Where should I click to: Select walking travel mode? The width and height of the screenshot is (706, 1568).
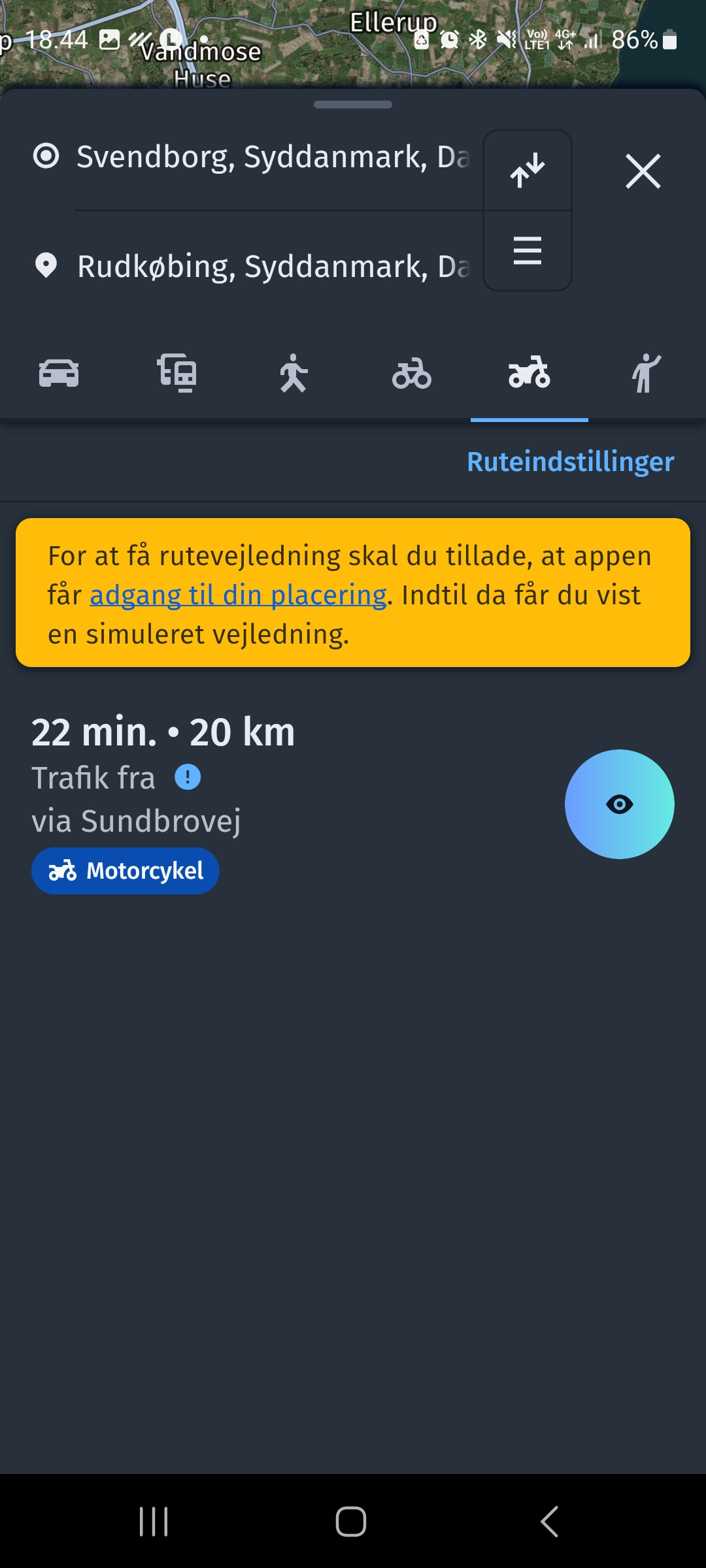coord(294,374)
